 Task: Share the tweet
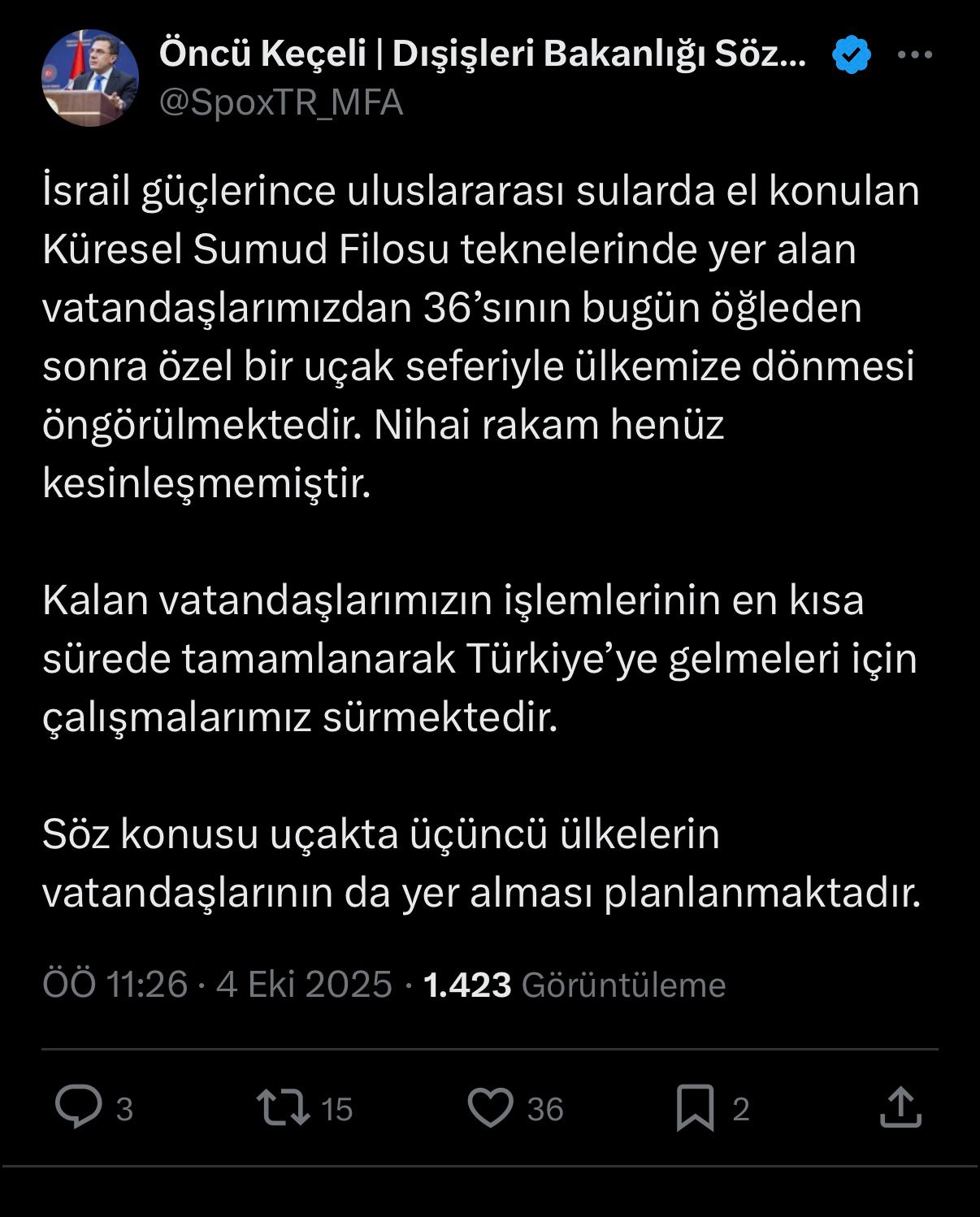tap(900, 1108)
